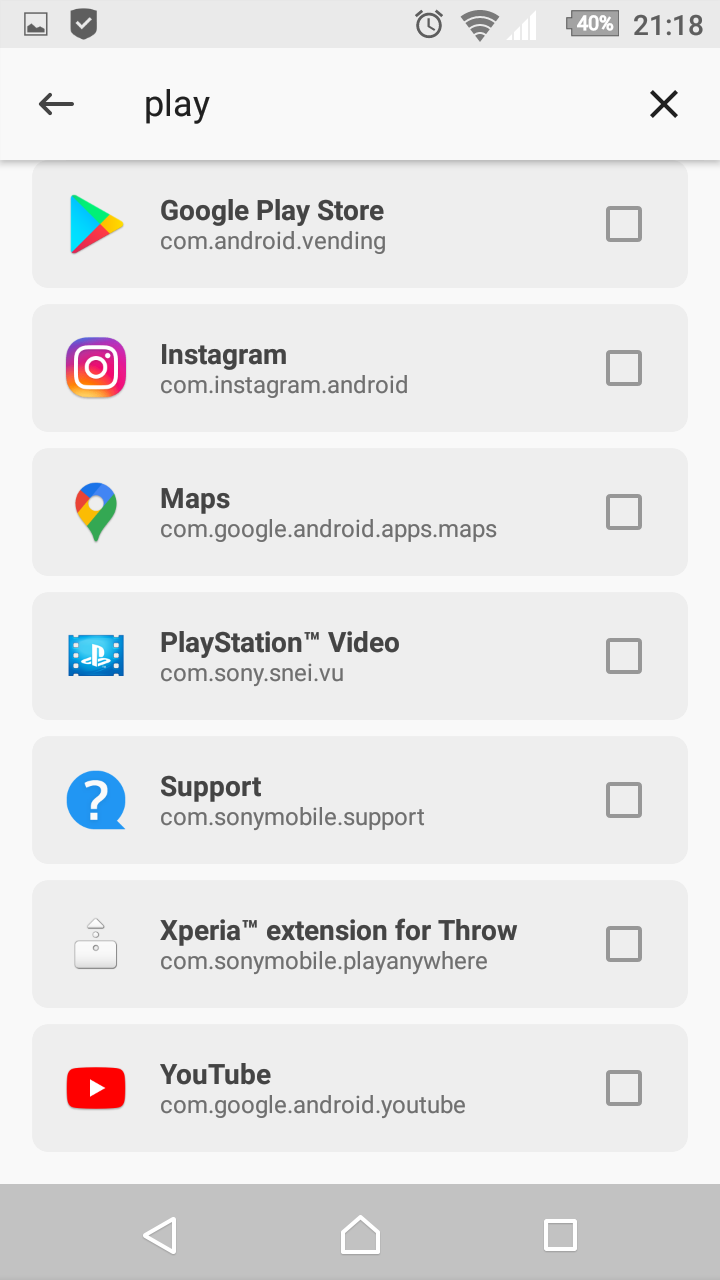Mark the PlayStation Video checkbox

point(624,656)
